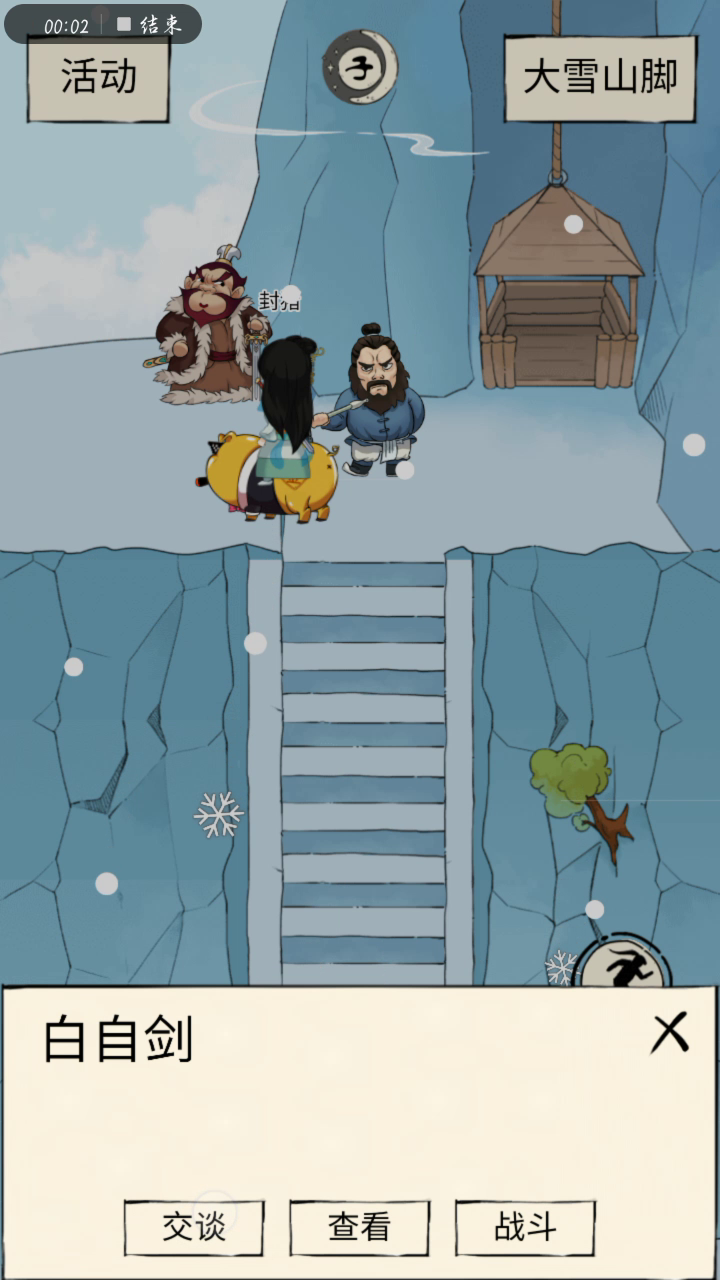This screenshot has height=1280, width=720.
Task: Tap the running figure icon
Action: pos(624,965)
